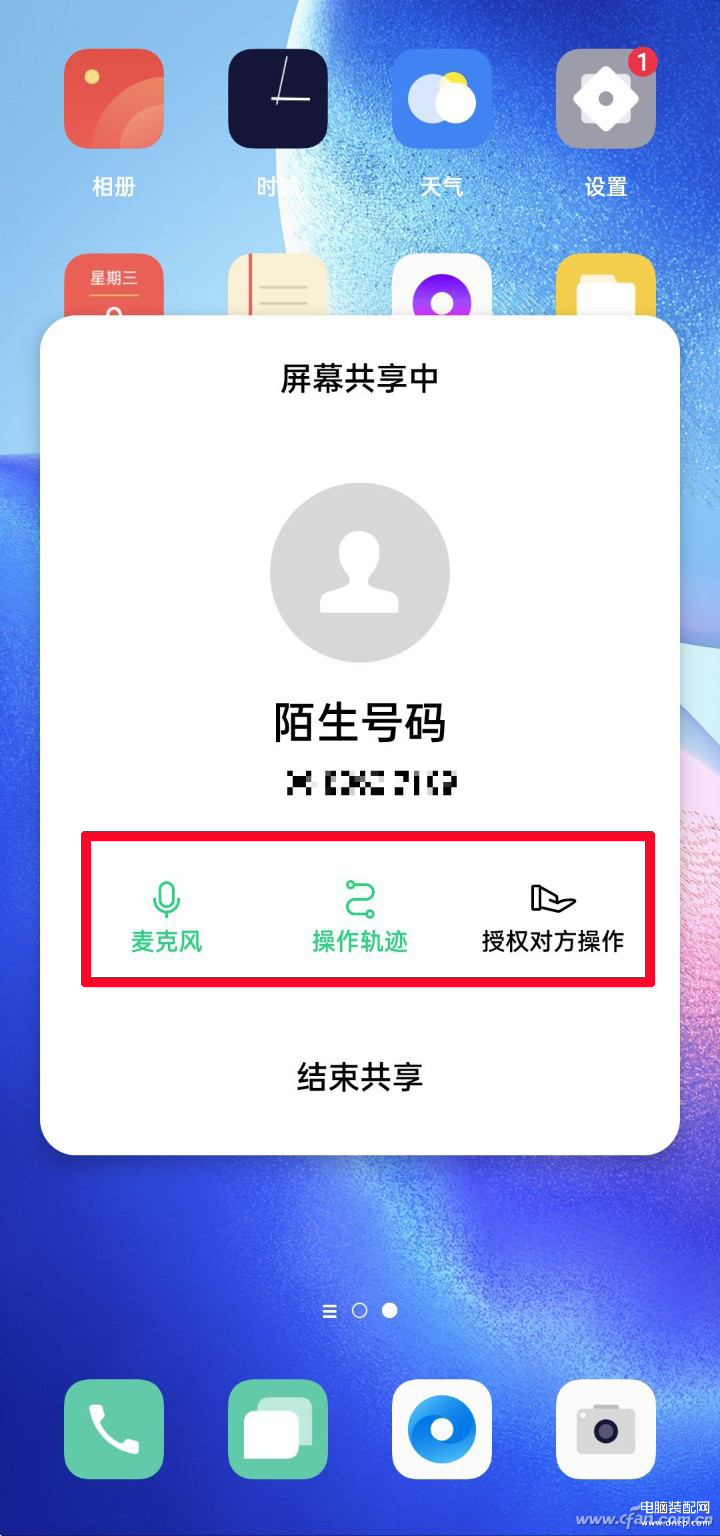Viewport: 720px width, 1536px height.
Task: Launch the 天气 weather app
Action: click(441, 99)
